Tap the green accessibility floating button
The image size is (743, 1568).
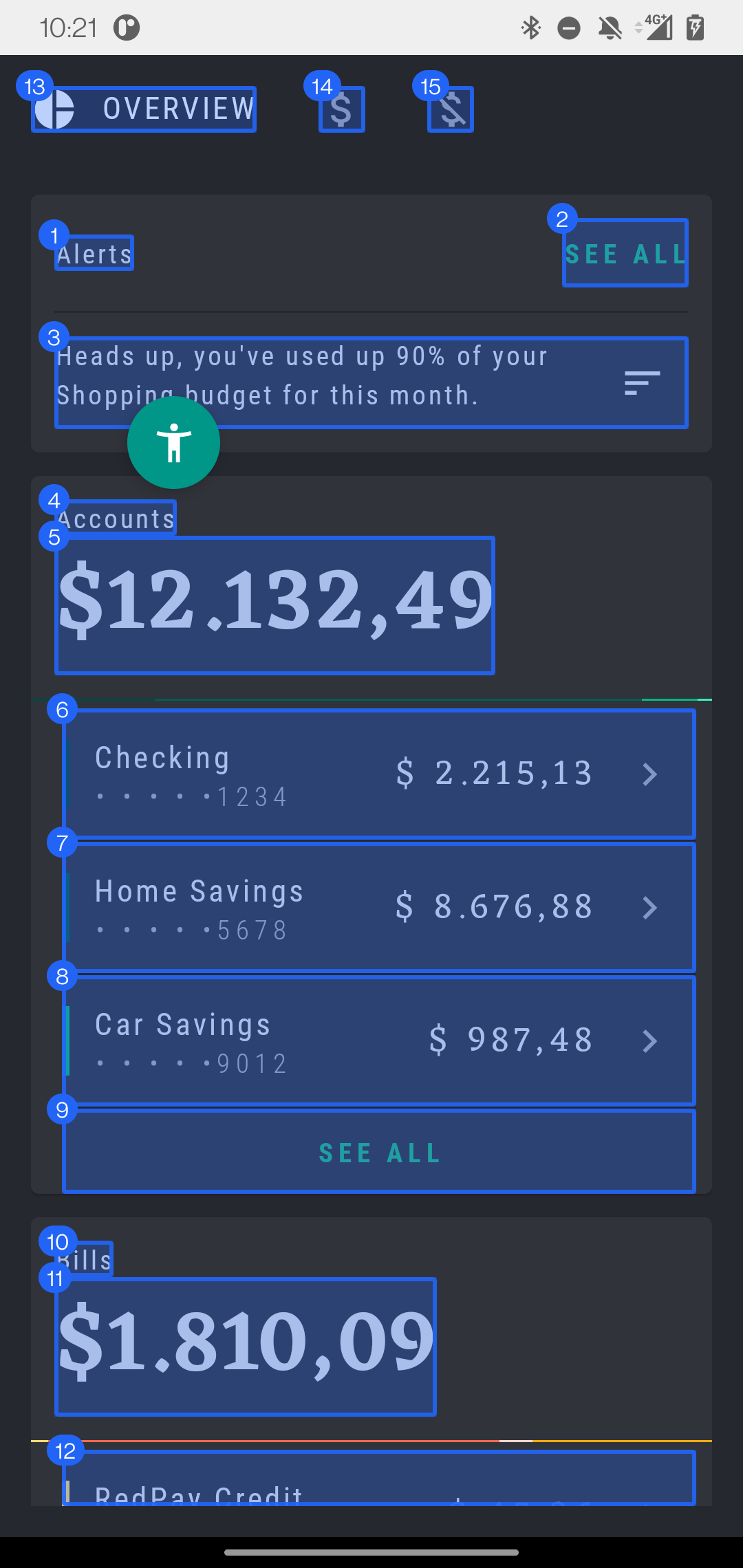click(x=173, y=443)
